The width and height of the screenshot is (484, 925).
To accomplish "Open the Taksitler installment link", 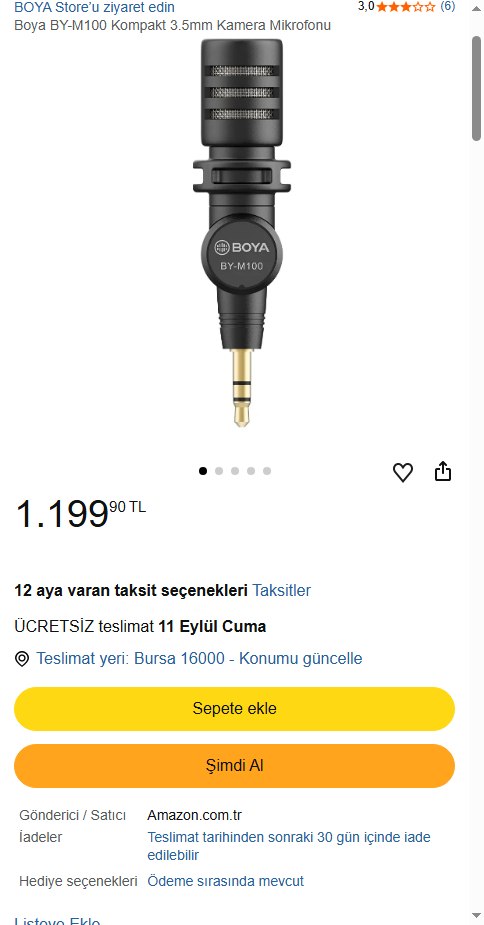I will [x=282, y=591].
